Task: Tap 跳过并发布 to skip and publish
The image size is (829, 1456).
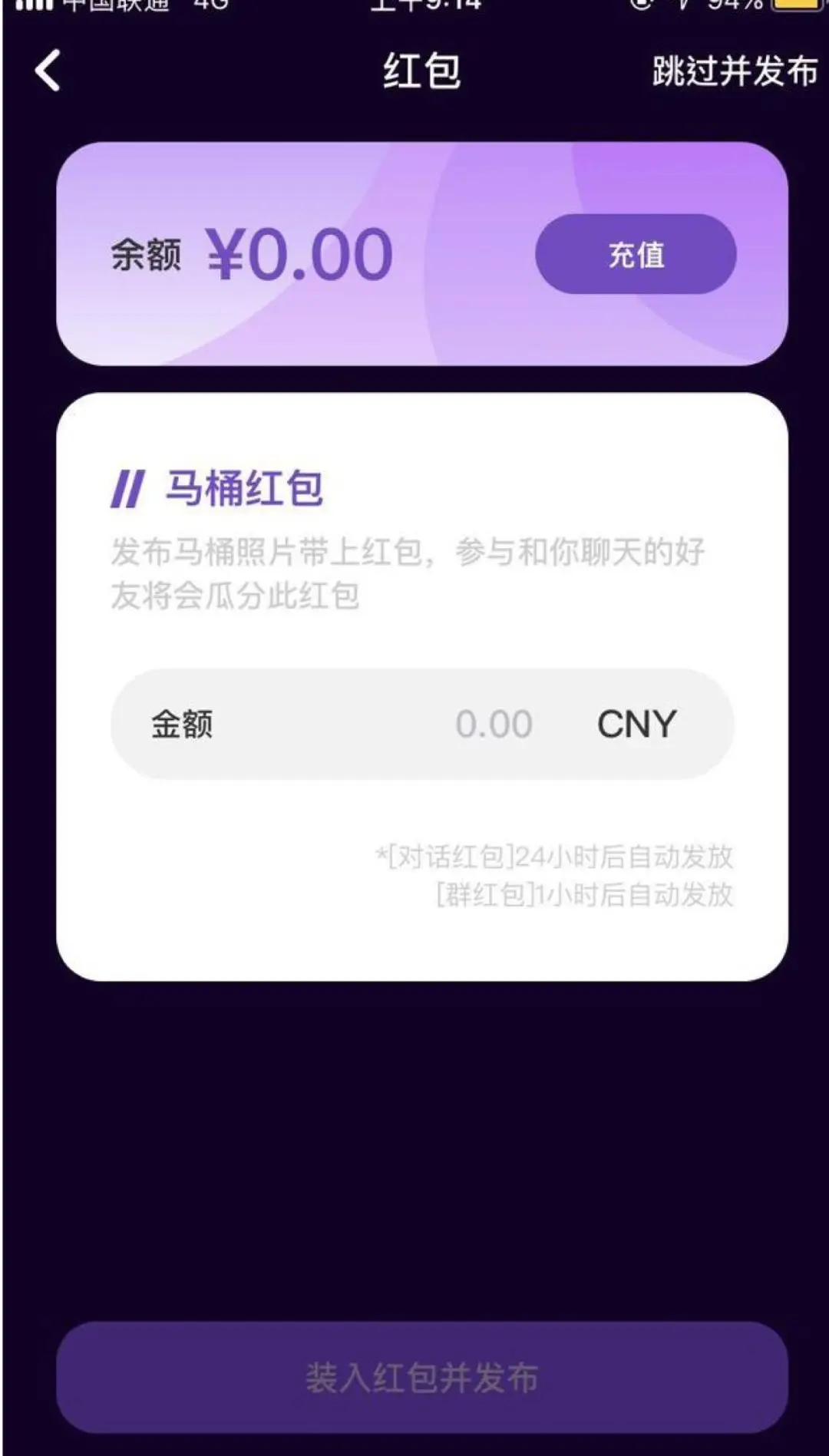Action: tap(734, 71)
